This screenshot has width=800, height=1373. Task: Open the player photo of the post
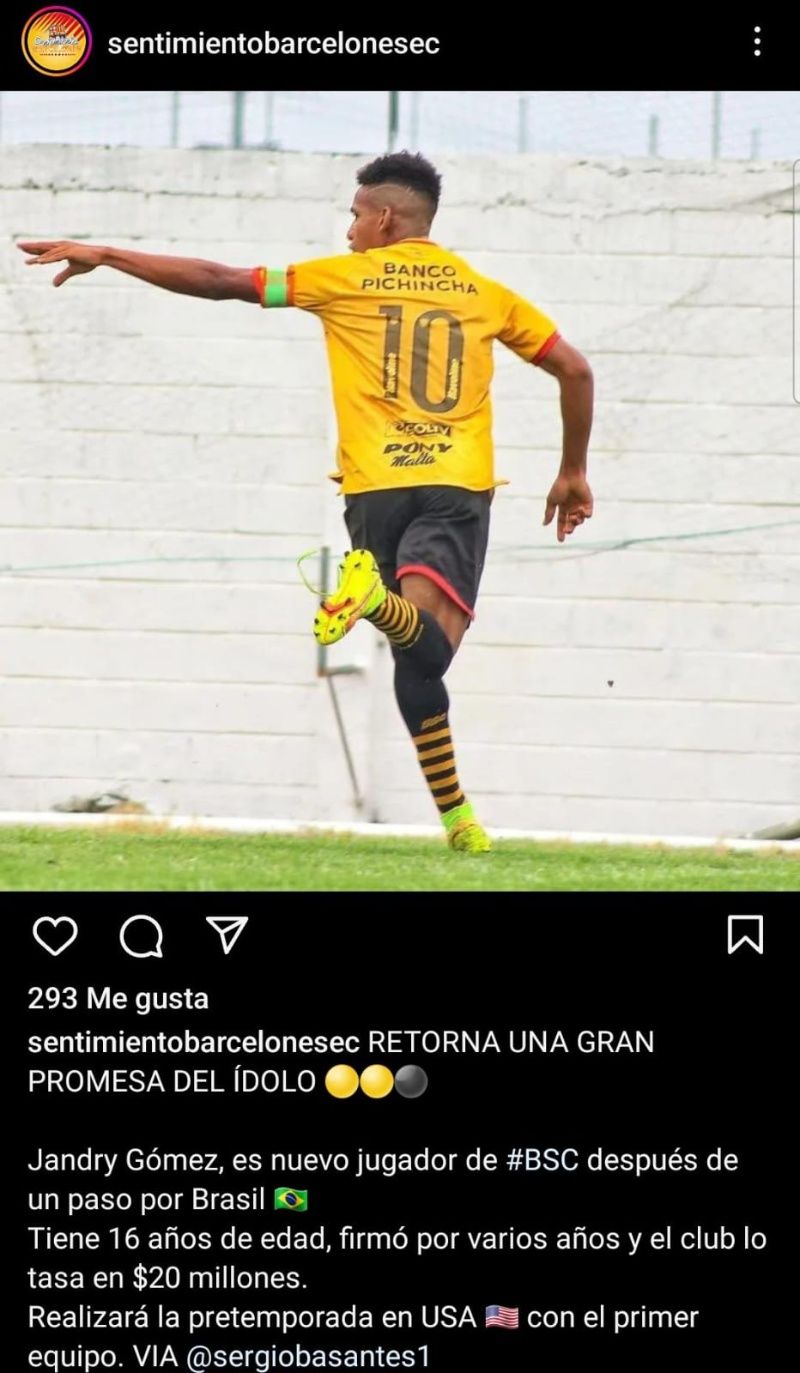coord(400,490)
